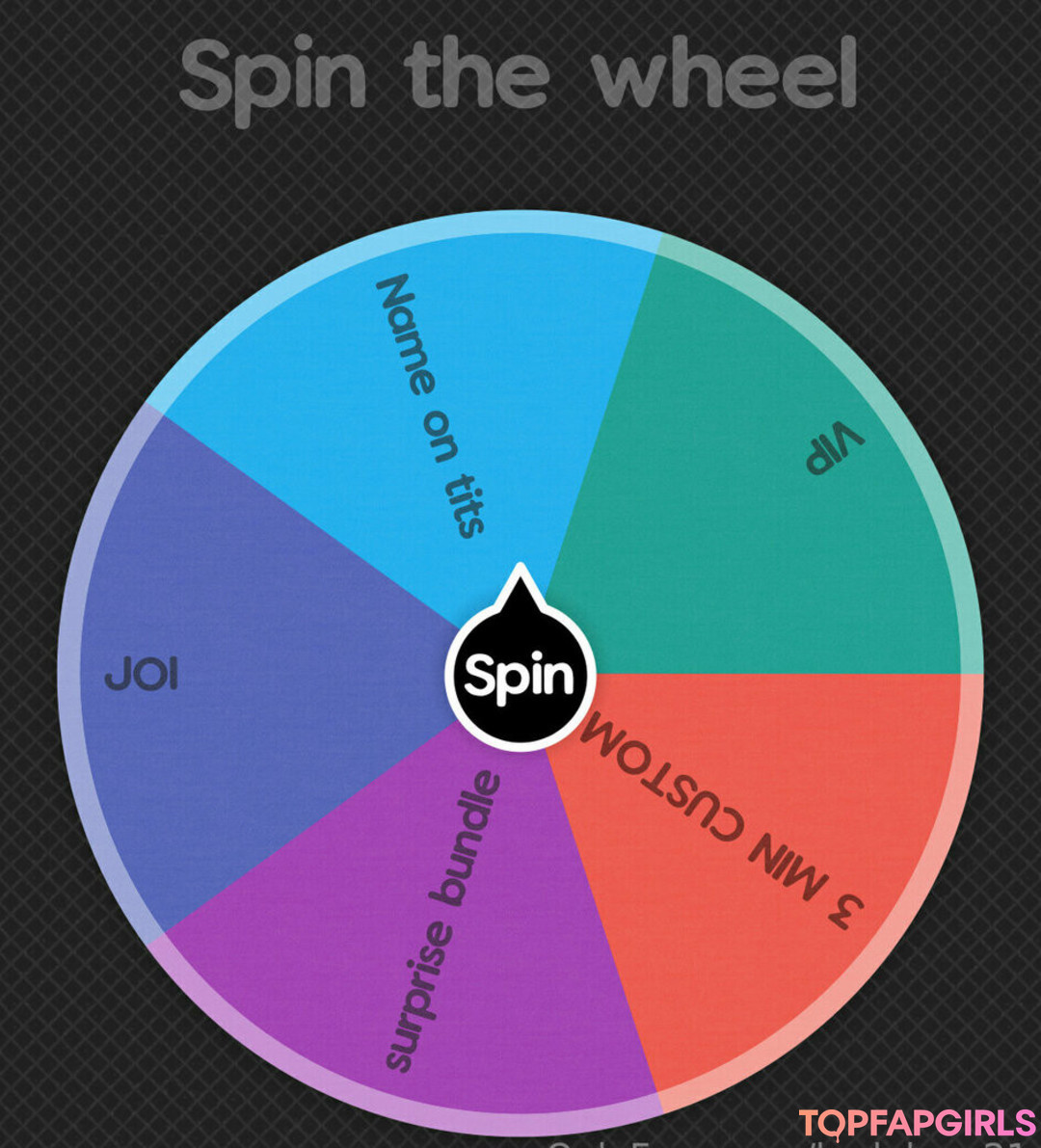1041x1148 pixels.
Task: Tap the Spin button in the wheel center
Action: pos(520,676)
